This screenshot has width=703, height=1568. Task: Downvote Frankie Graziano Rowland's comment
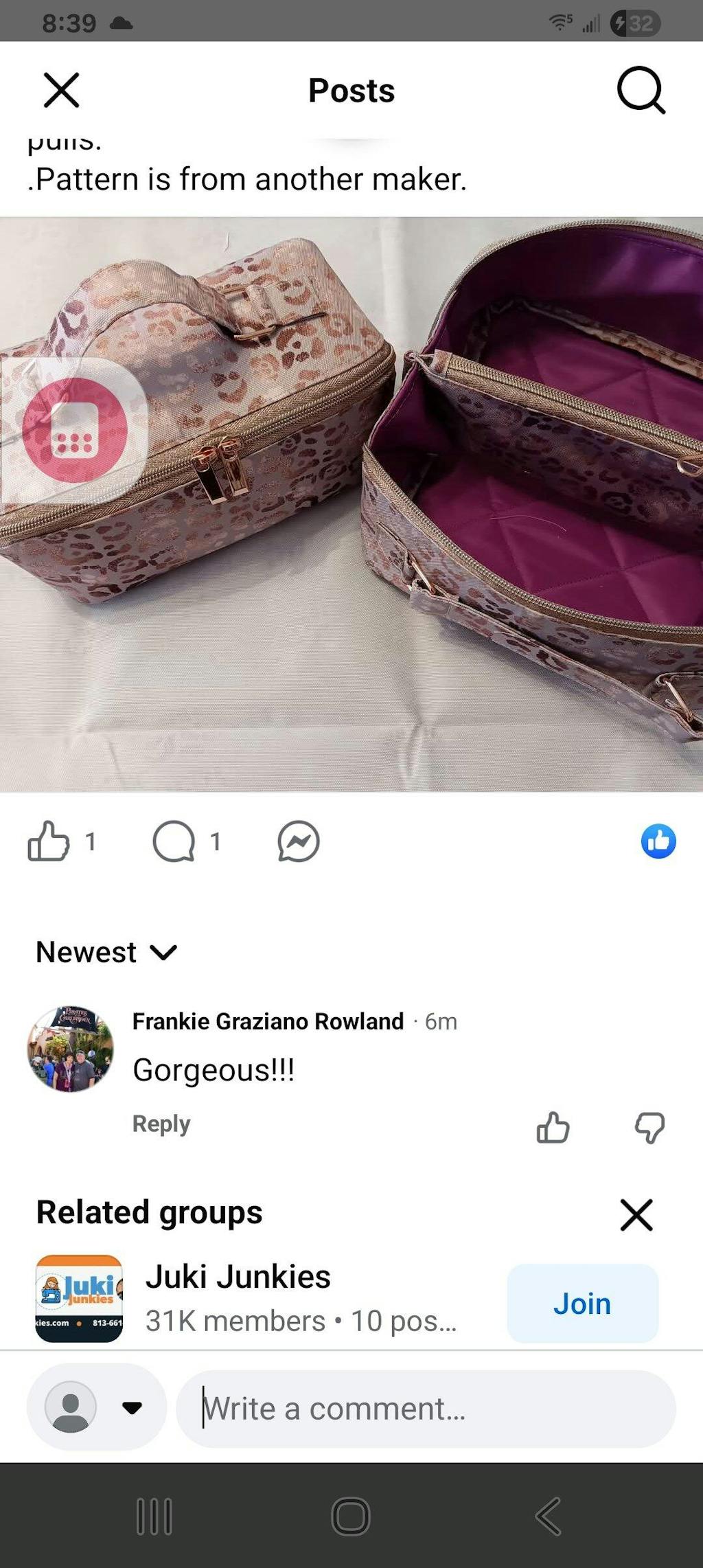click(x=649, y=1127)
